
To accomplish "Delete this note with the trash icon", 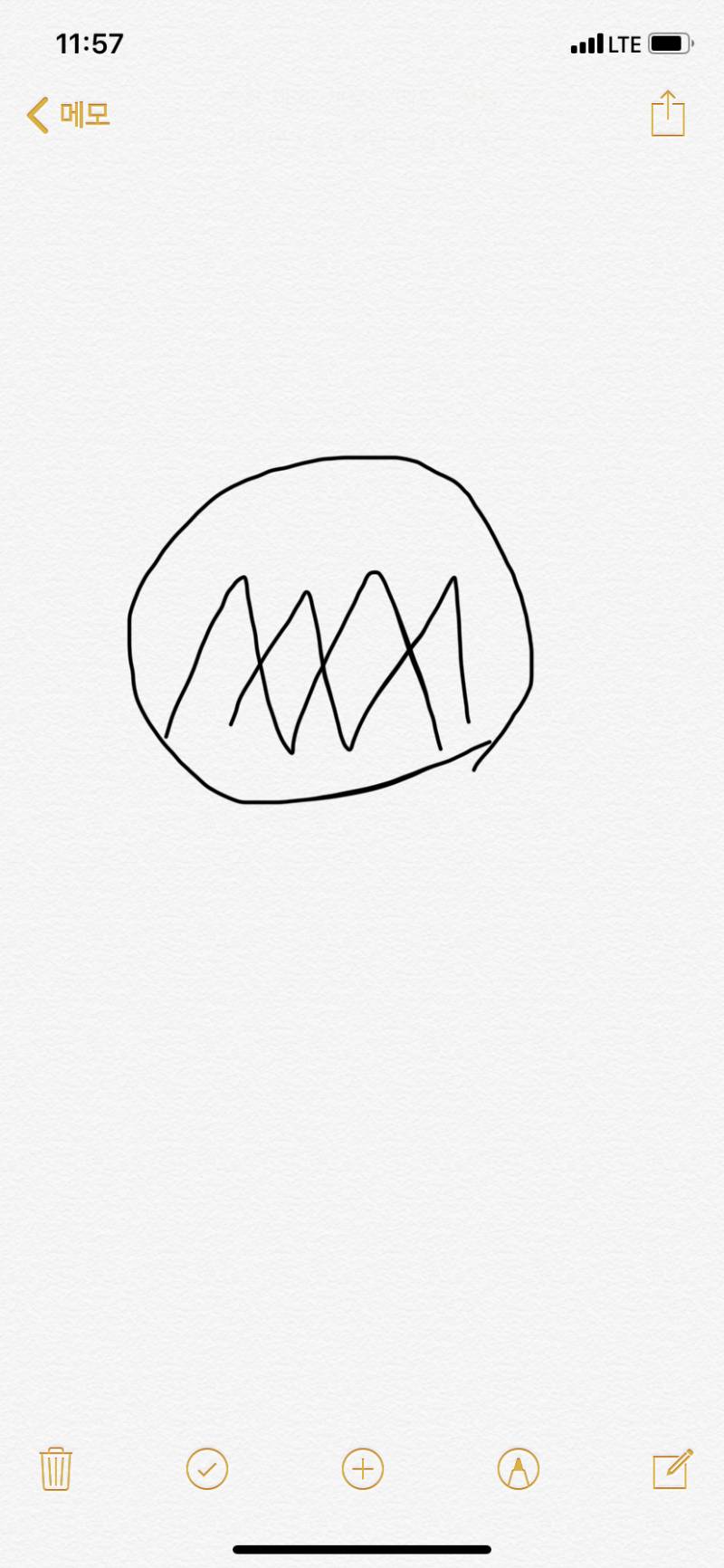I will (56, 1468).
